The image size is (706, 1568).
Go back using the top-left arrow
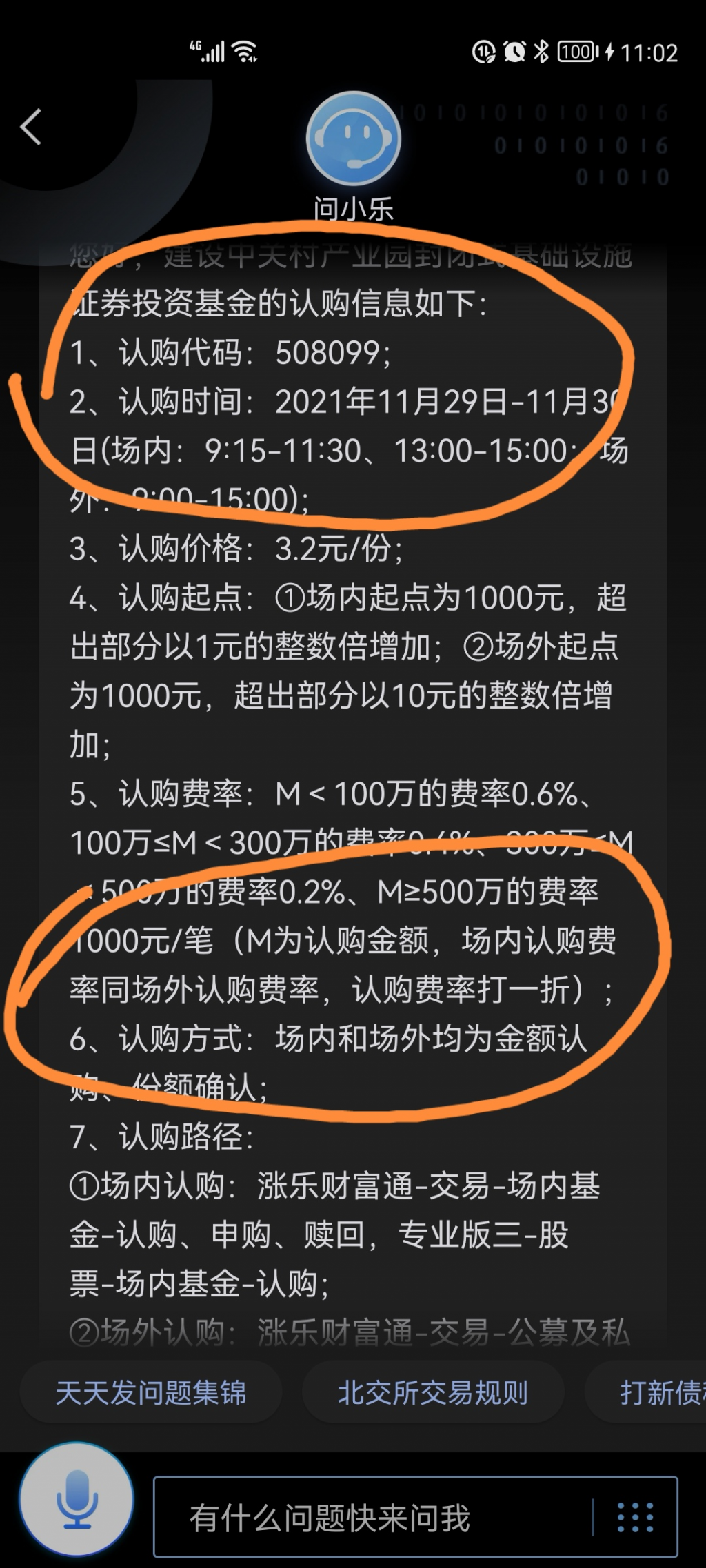(x=31, y=127)
